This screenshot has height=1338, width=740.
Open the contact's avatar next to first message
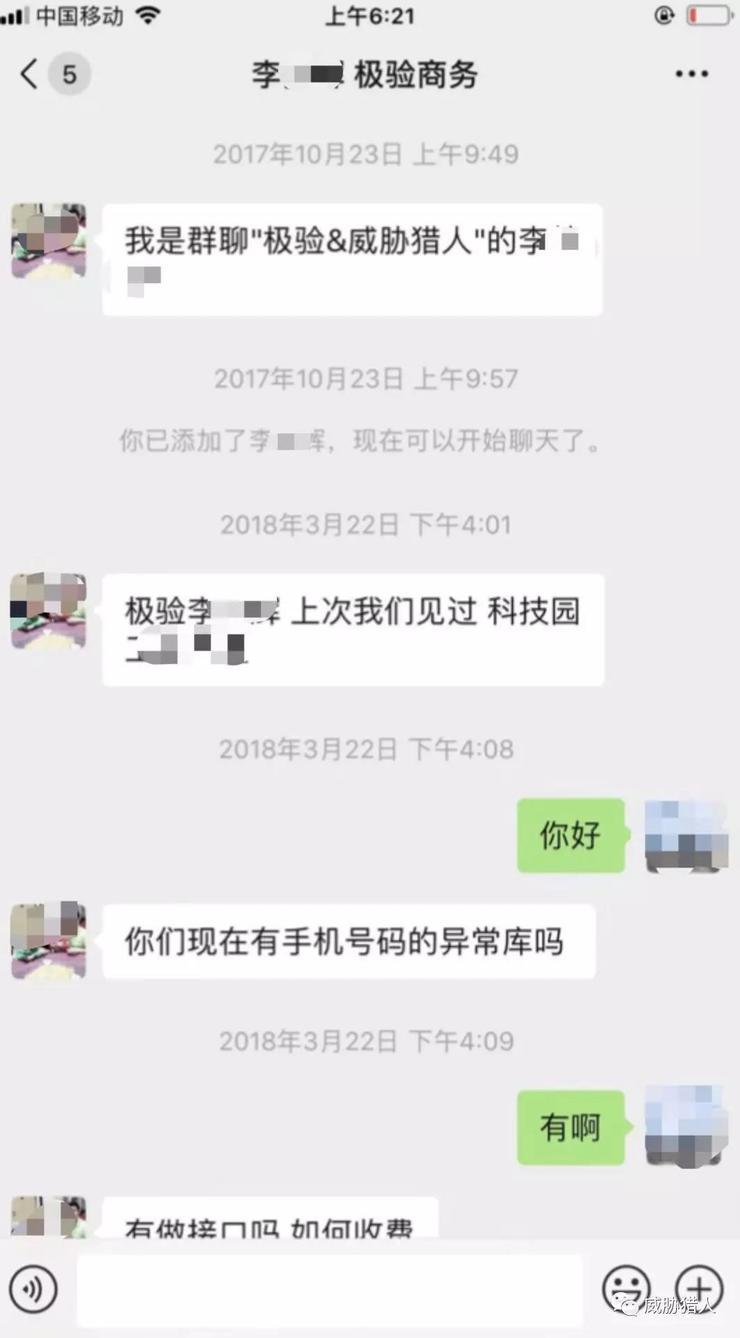49,241
